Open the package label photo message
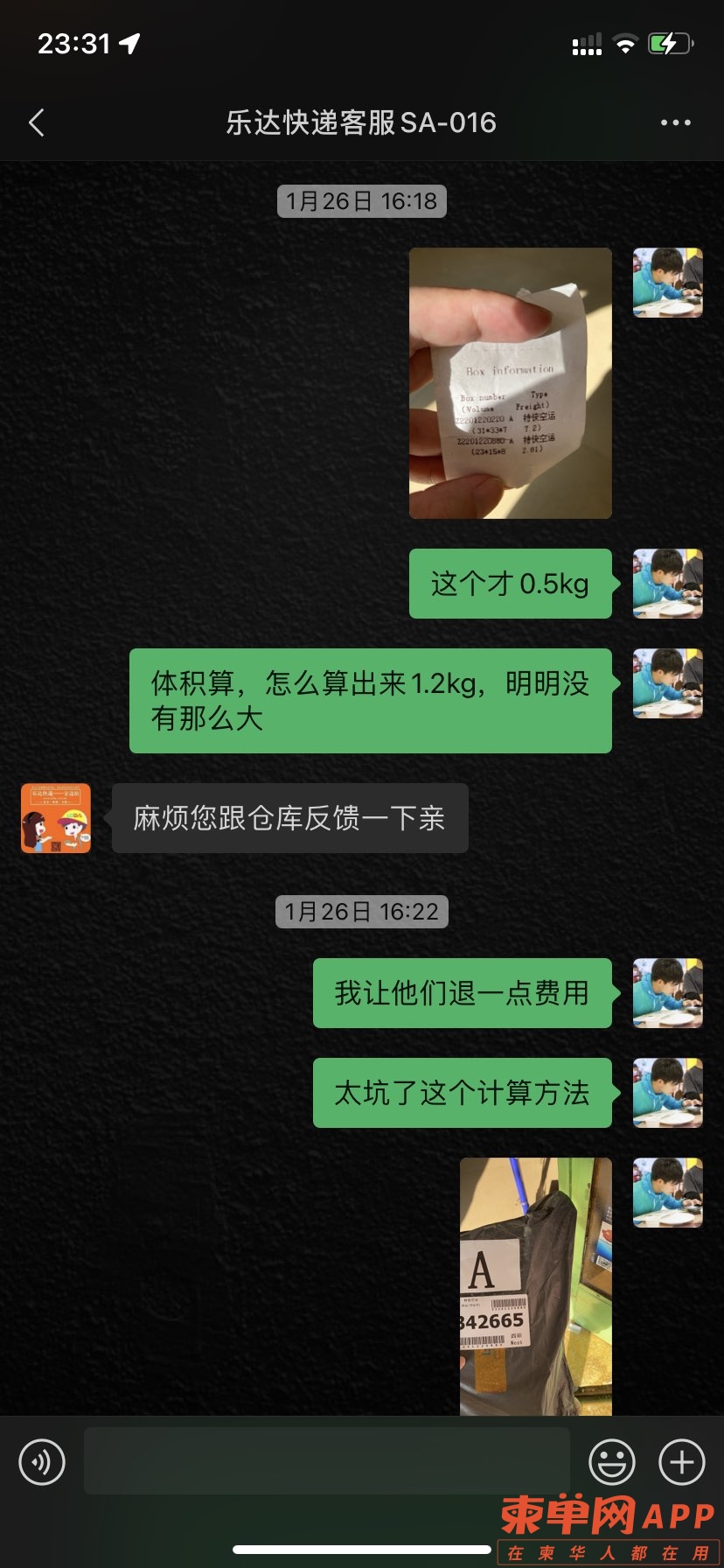Viewport: 724px width, 1568px height. [535, 1284]
